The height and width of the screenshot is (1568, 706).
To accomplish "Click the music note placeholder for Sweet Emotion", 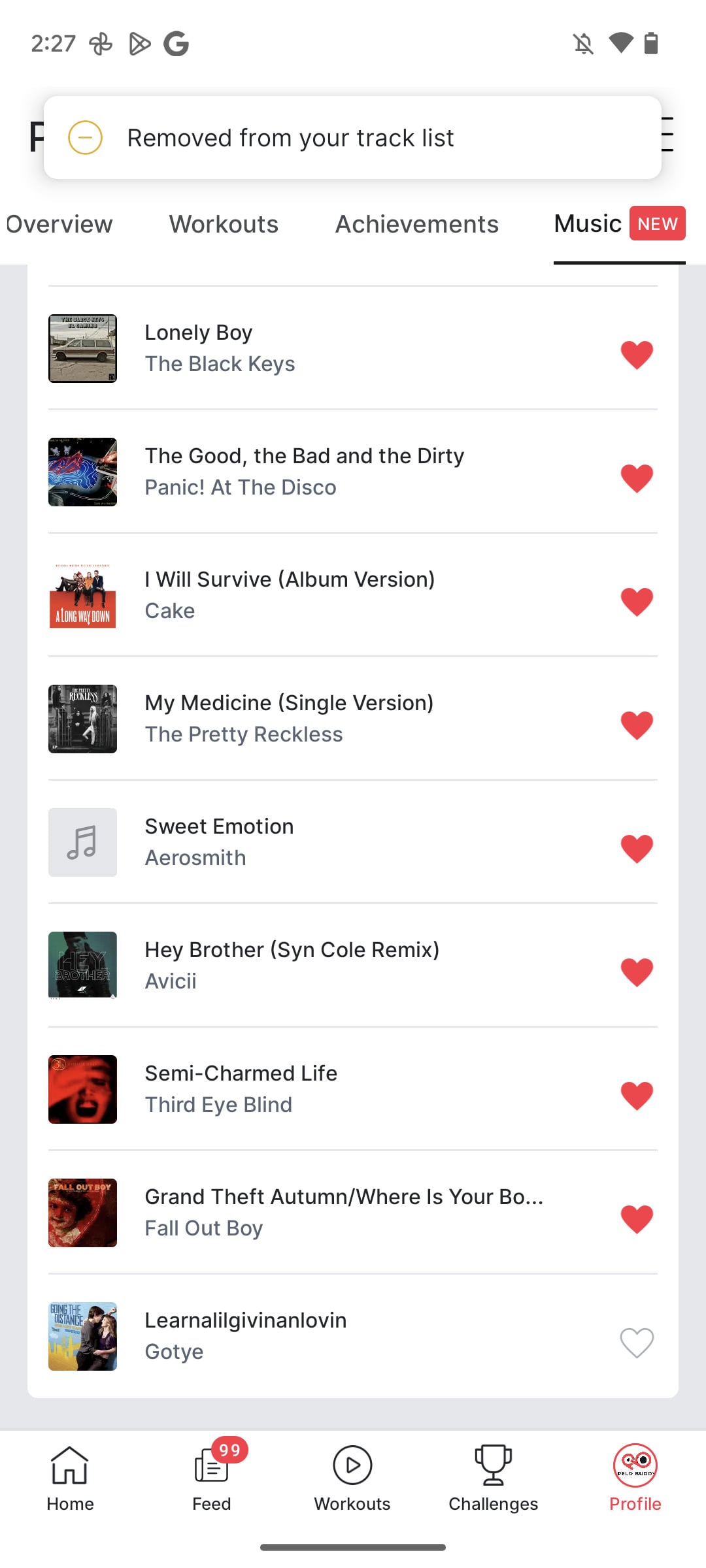I will tap(82, 842).
